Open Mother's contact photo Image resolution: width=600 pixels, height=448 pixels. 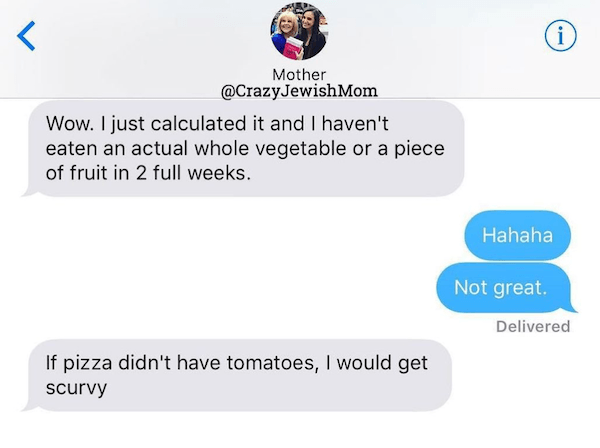point(298,36)
